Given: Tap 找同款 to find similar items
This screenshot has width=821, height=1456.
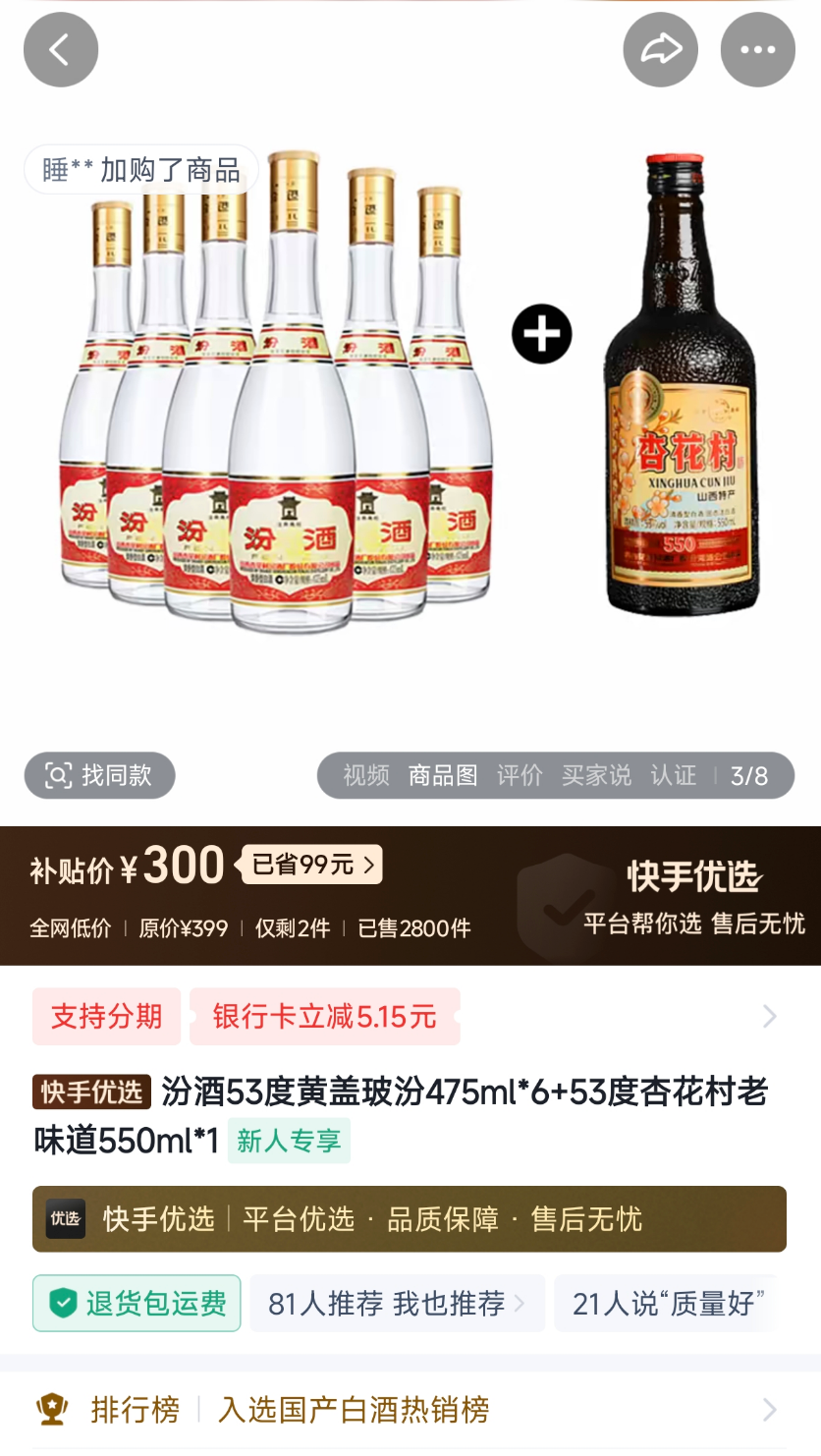Looking at the screenshot, I should (100, 775).
